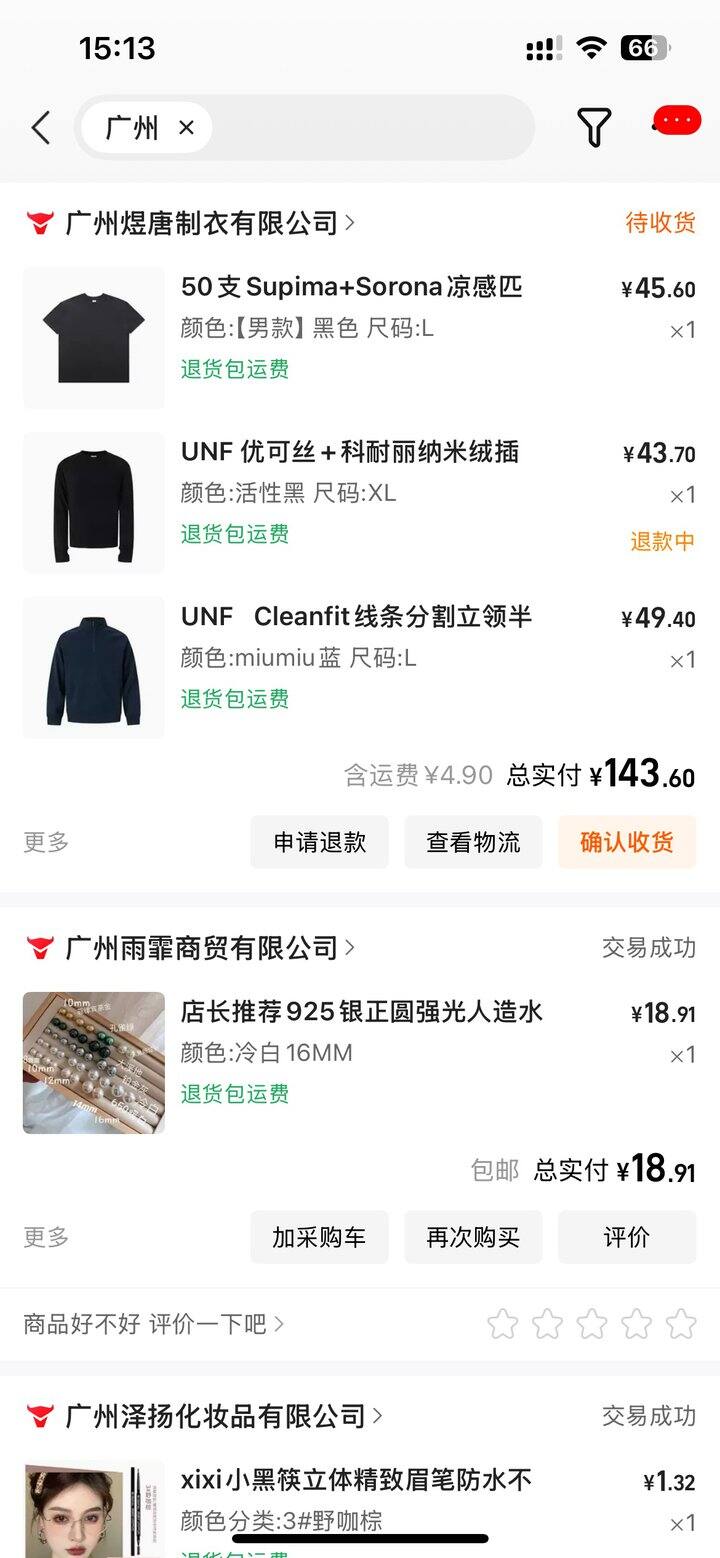Add the pearl order via 加采购车

click(x=319, y=1237)
